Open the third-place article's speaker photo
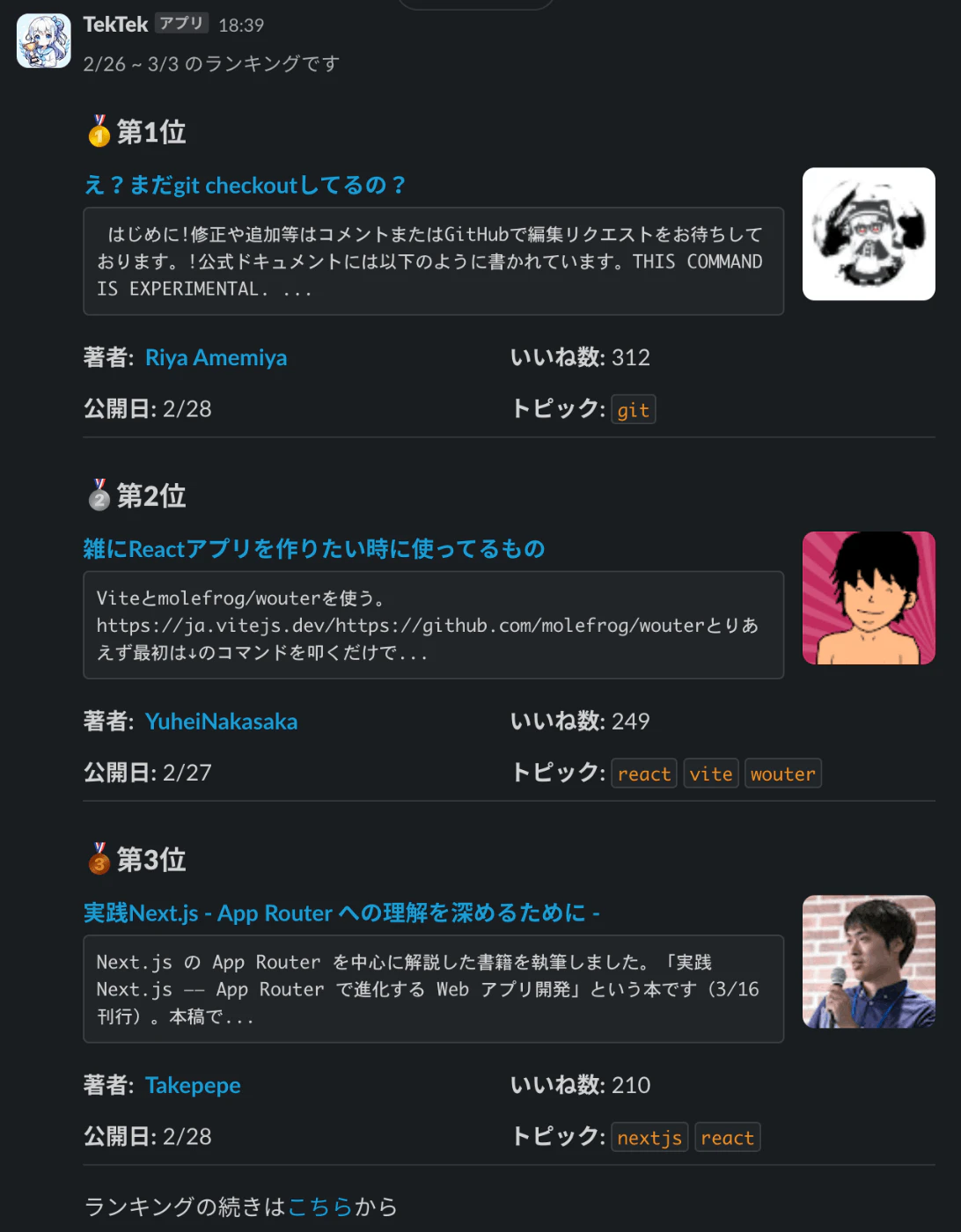Viewport: 961px width, 1232px height. [x=869, y=962]
